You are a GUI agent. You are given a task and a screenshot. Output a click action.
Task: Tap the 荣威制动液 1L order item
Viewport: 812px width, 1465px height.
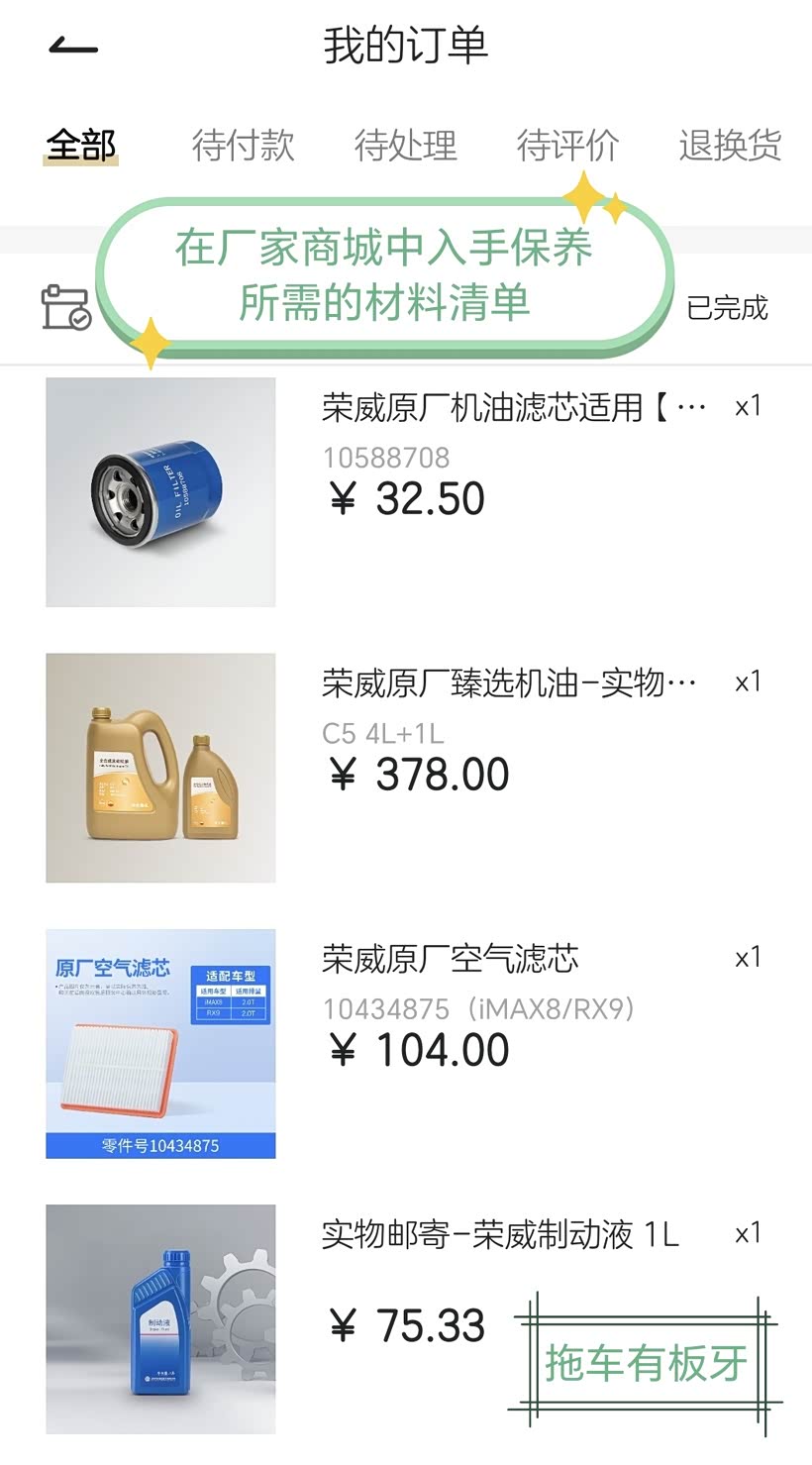coord(500,1235)
